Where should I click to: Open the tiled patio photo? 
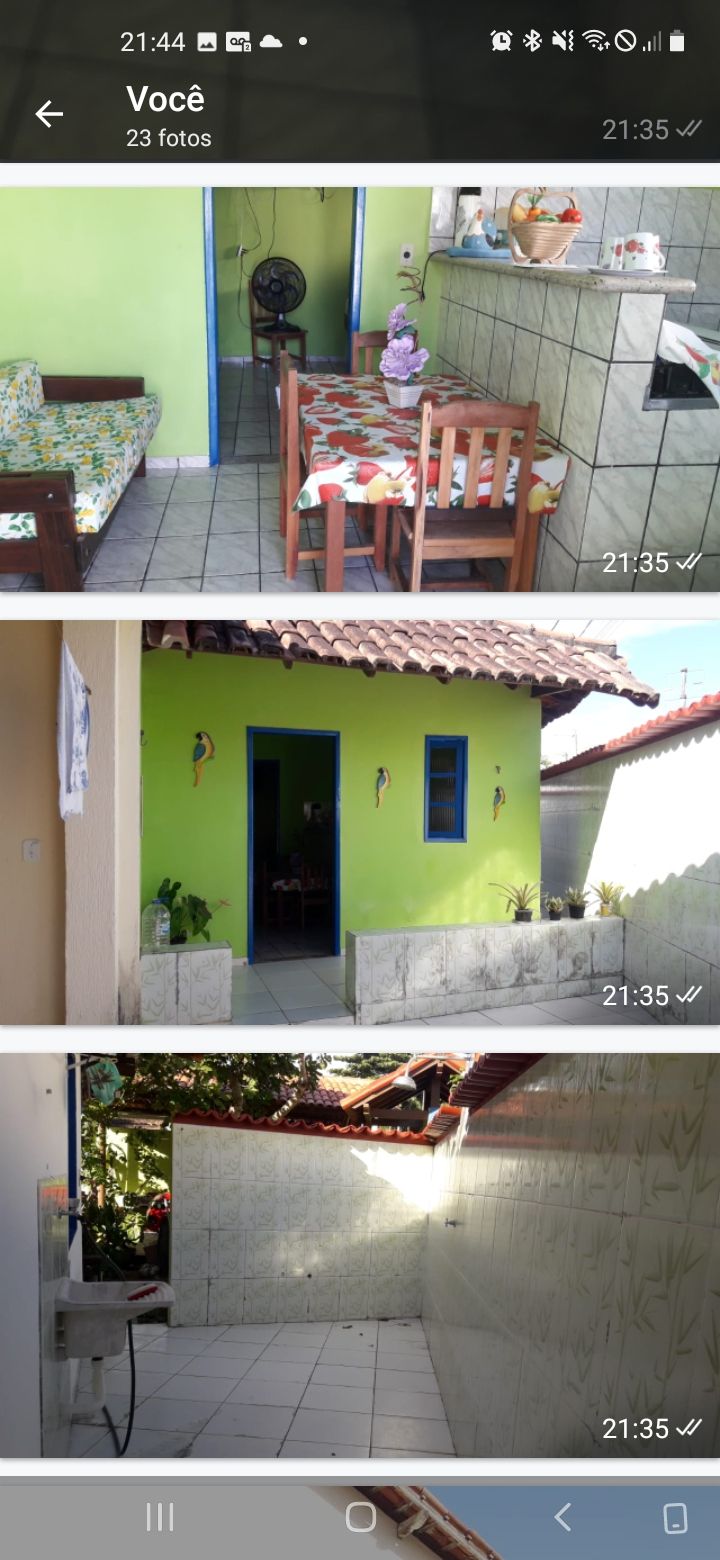coord(360,1254)
